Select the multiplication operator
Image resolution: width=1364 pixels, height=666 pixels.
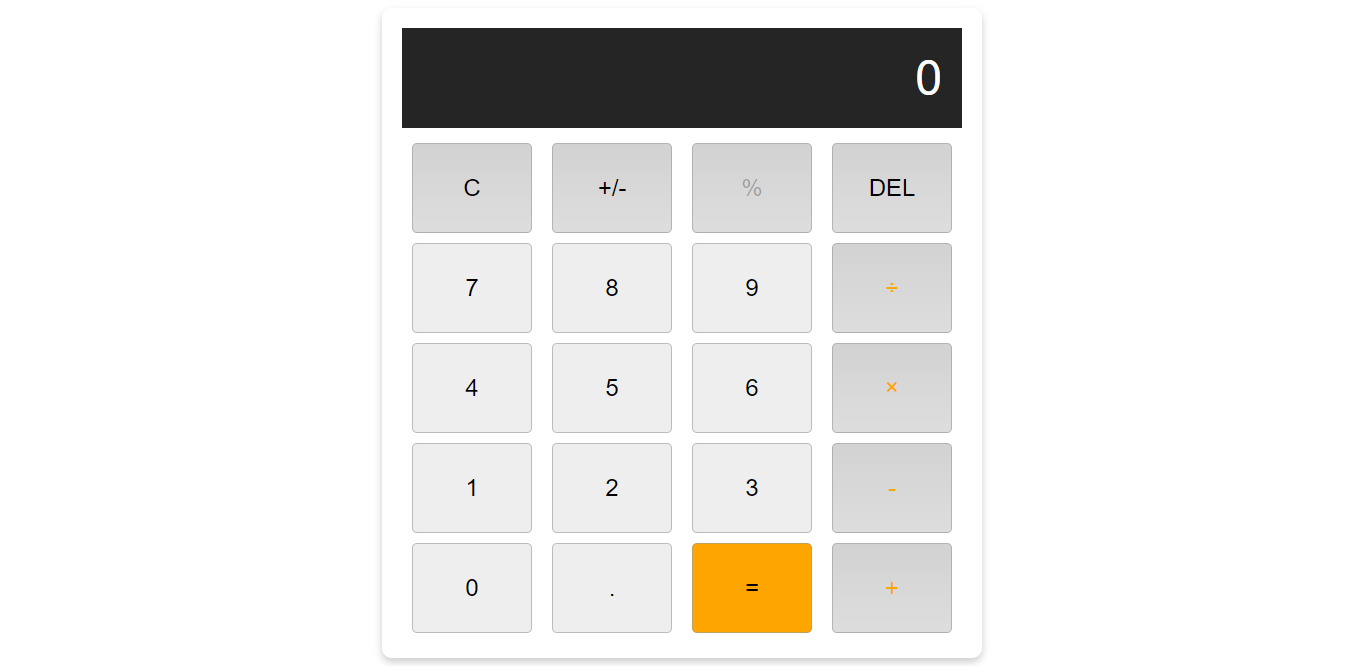point(892,388)
